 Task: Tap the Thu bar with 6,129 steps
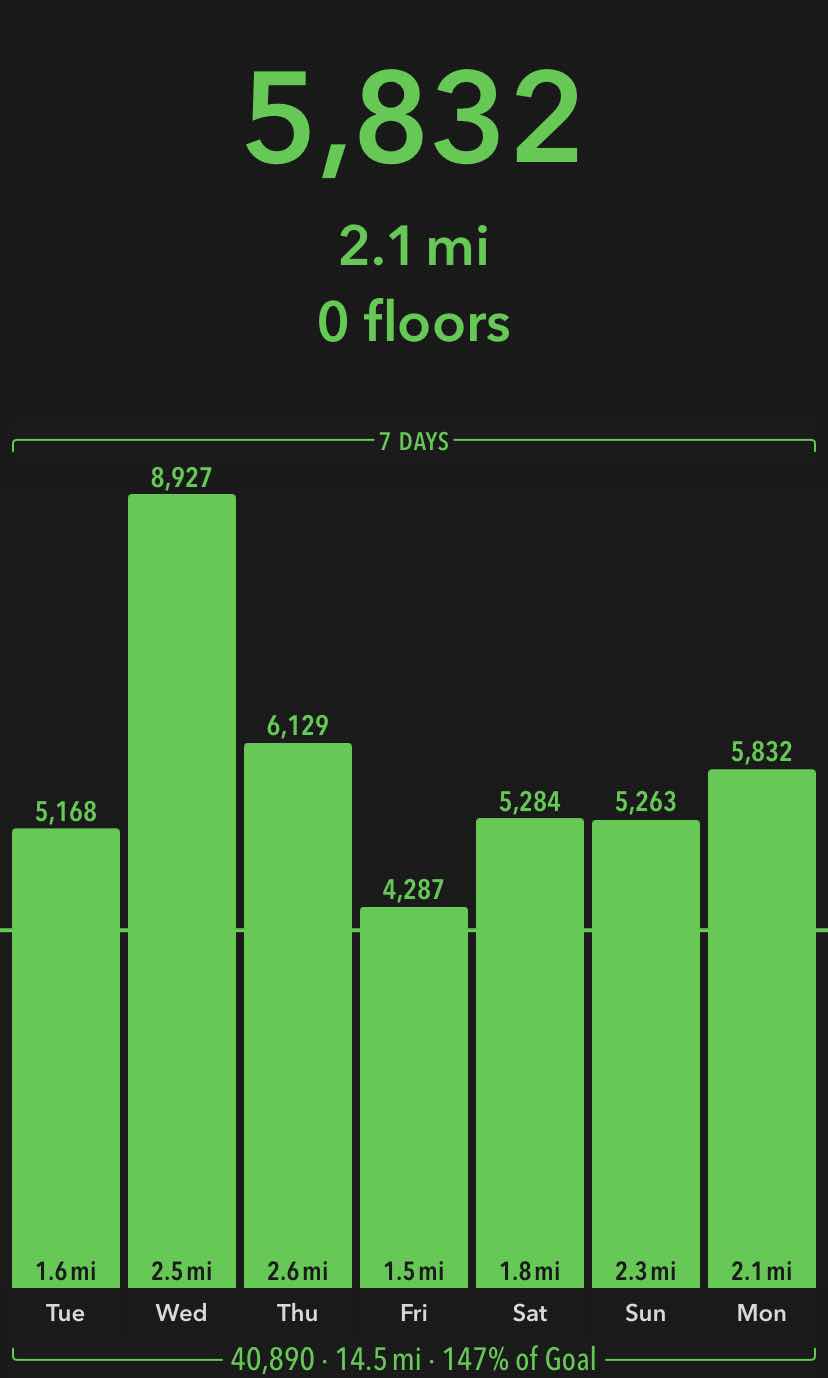point(298,1015)
